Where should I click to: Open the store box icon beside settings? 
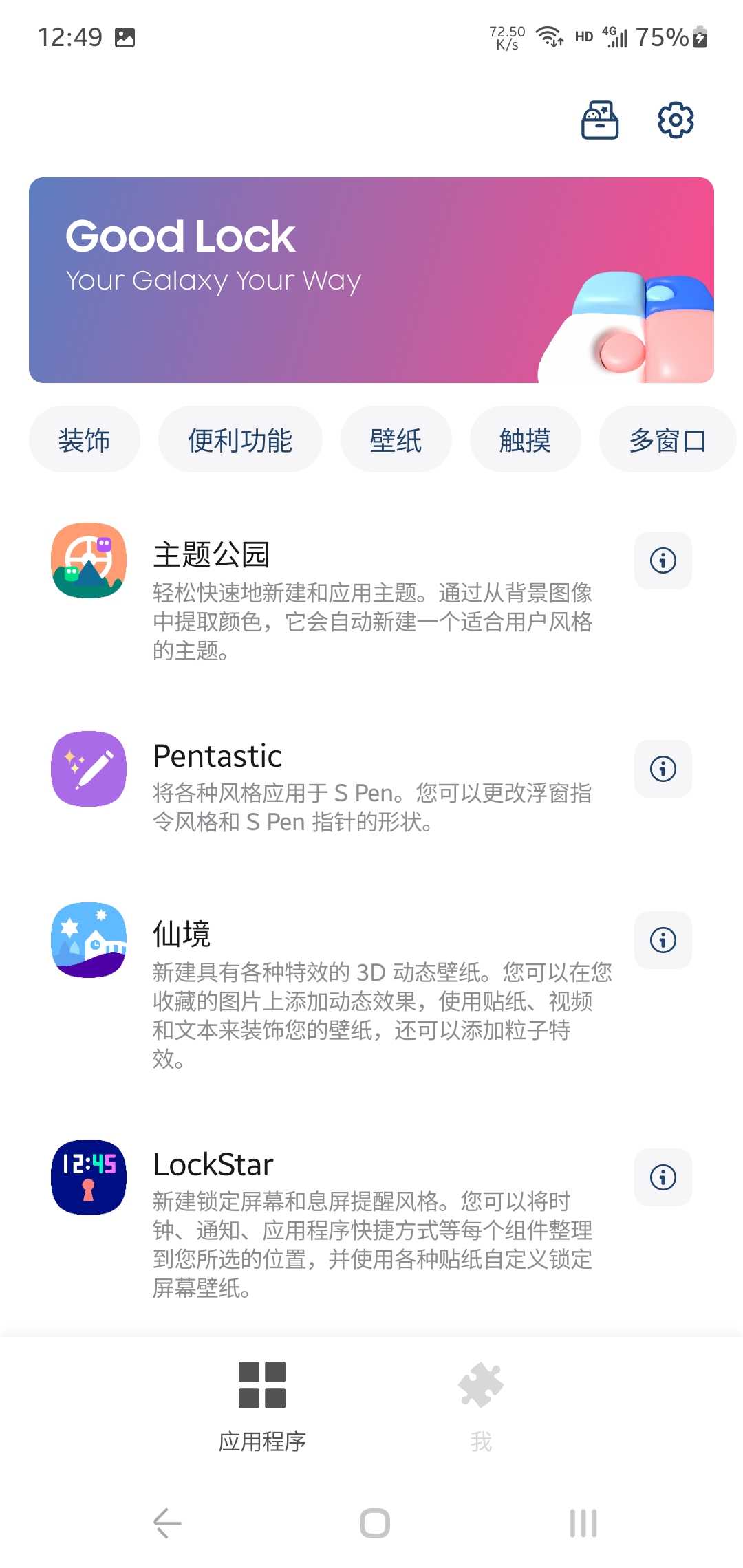(600, 121)
